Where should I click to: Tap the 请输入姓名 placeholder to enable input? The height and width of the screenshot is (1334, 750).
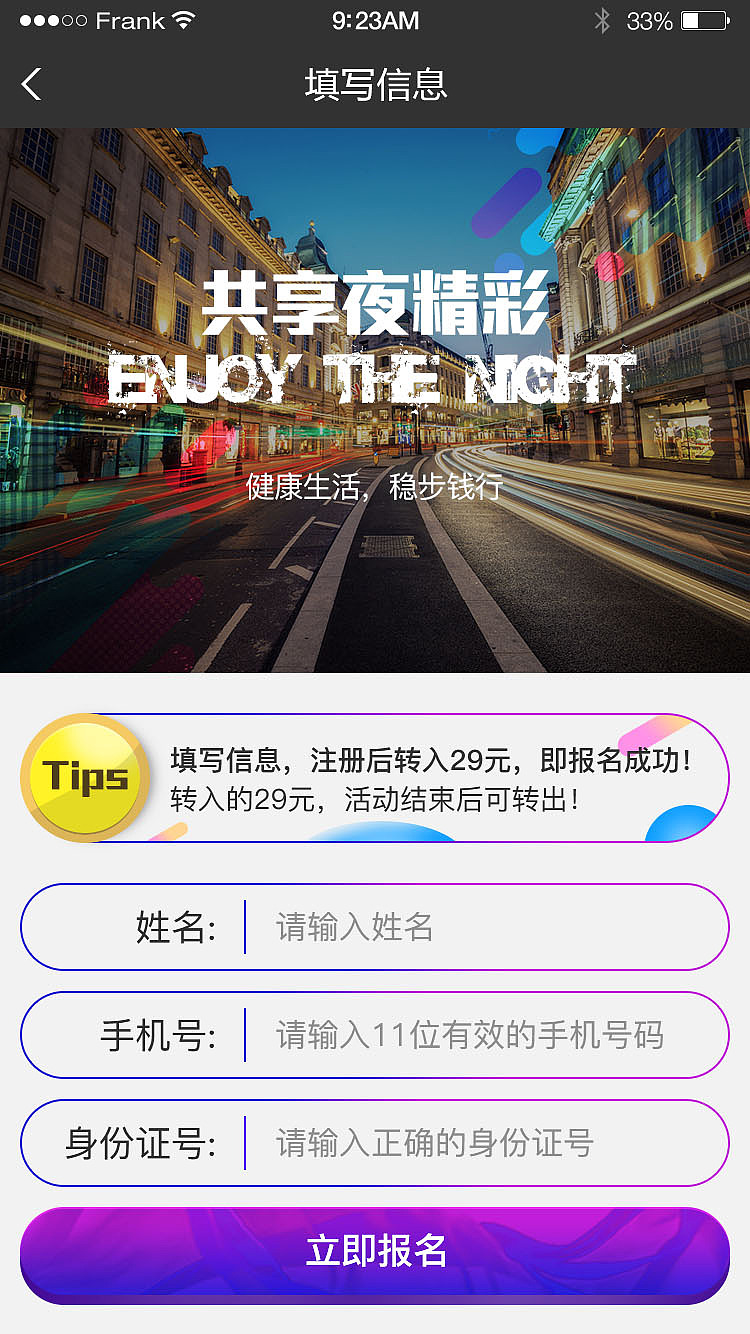(x=350, y=927)
